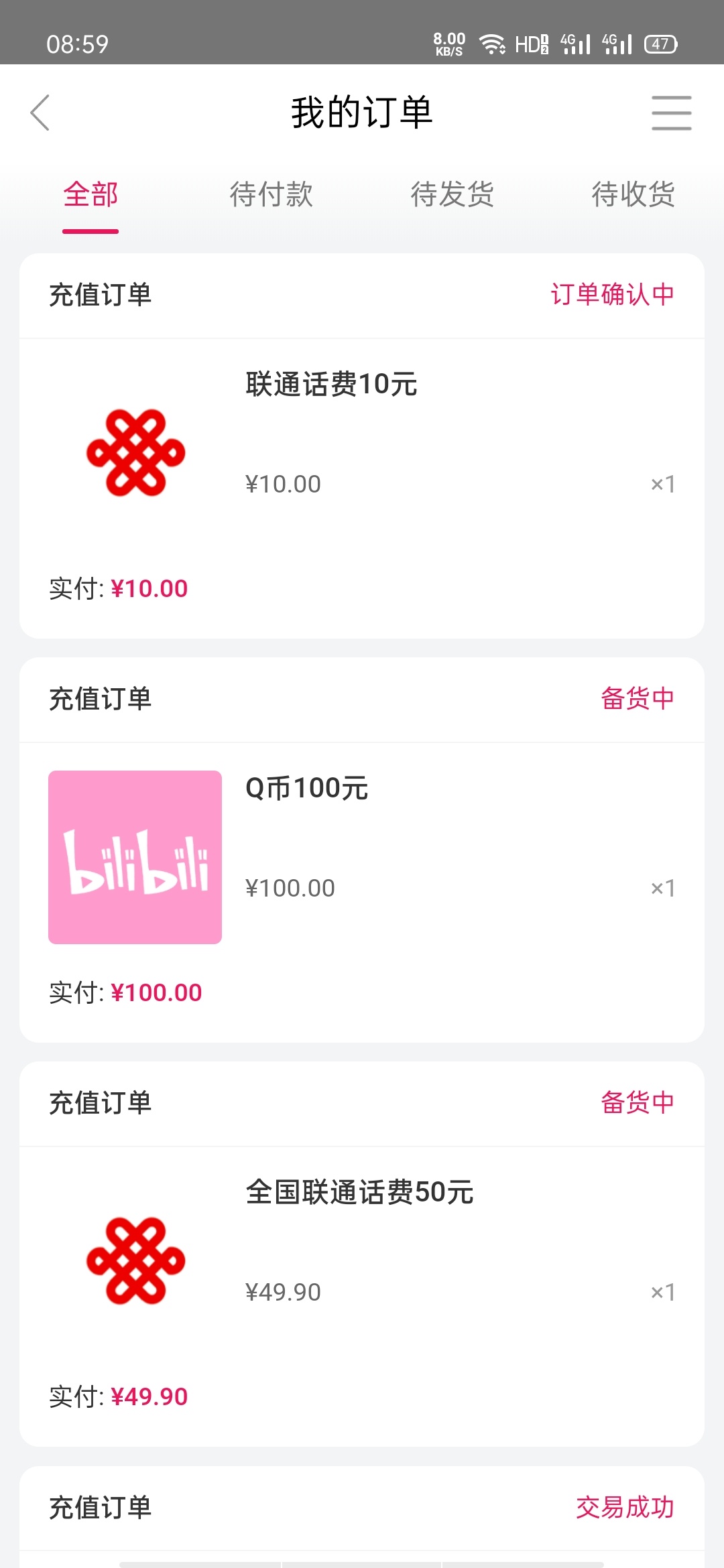
Task: Open the hamburger menu at top right
Action: pos(671,113)
